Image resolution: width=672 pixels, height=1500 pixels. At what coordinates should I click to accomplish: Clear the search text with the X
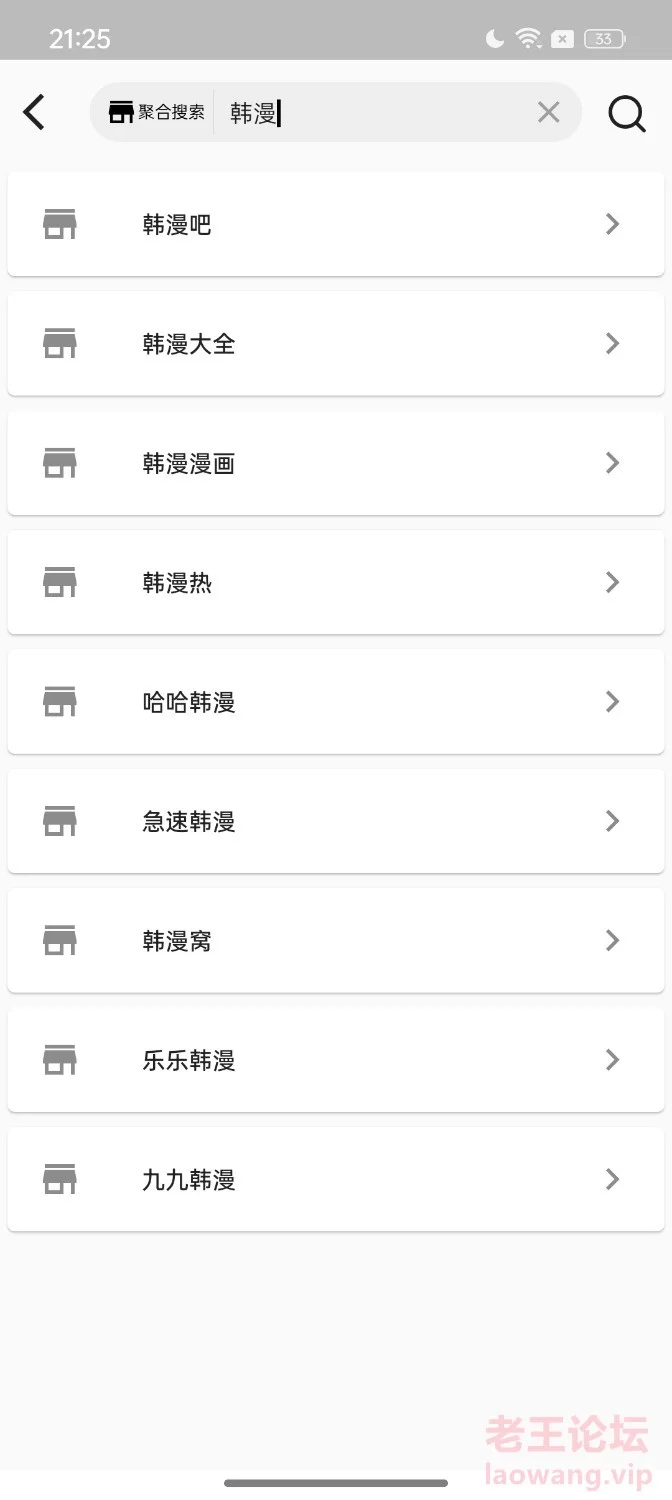point(549,113)
